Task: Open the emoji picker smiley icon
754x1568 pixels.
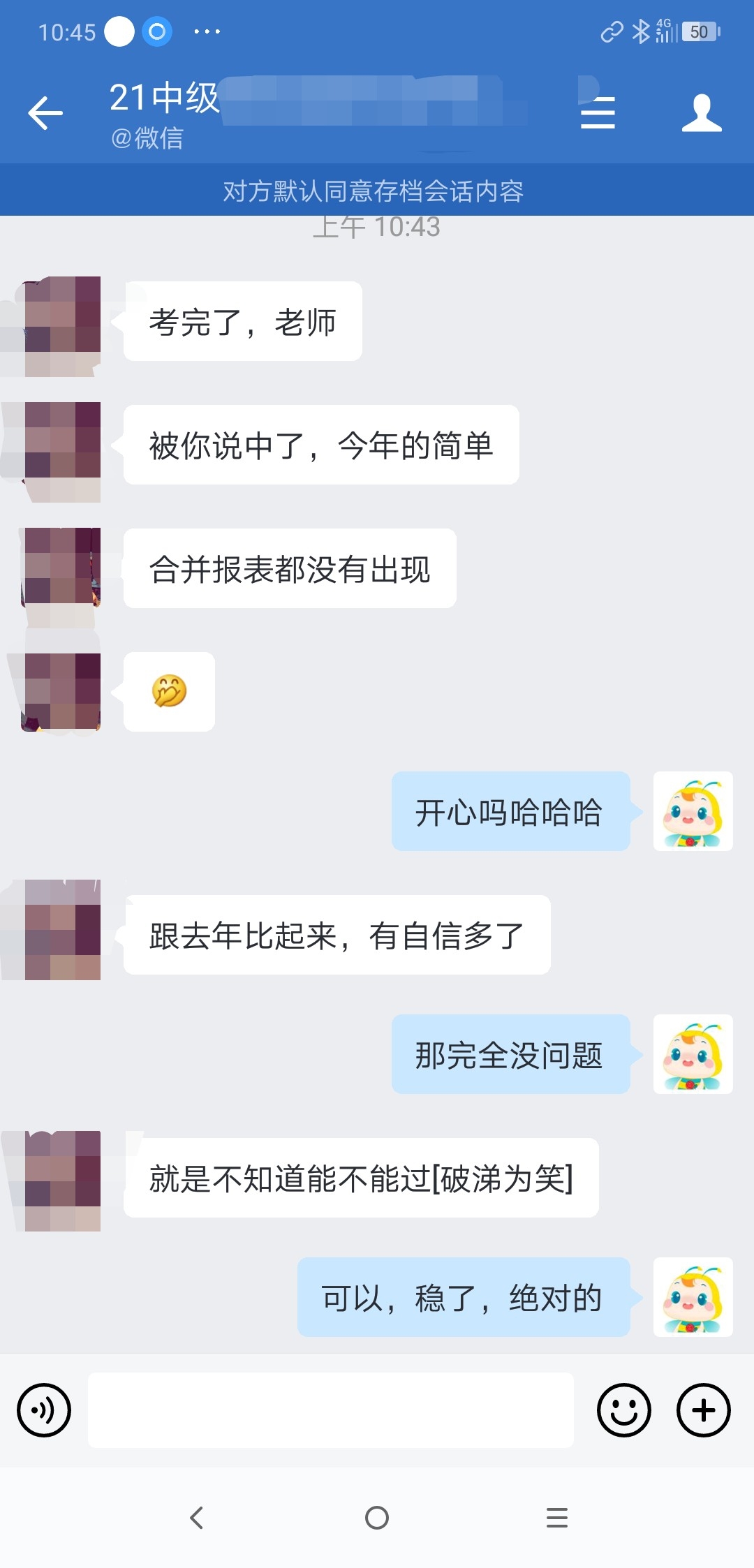Action: [623, 1410]
